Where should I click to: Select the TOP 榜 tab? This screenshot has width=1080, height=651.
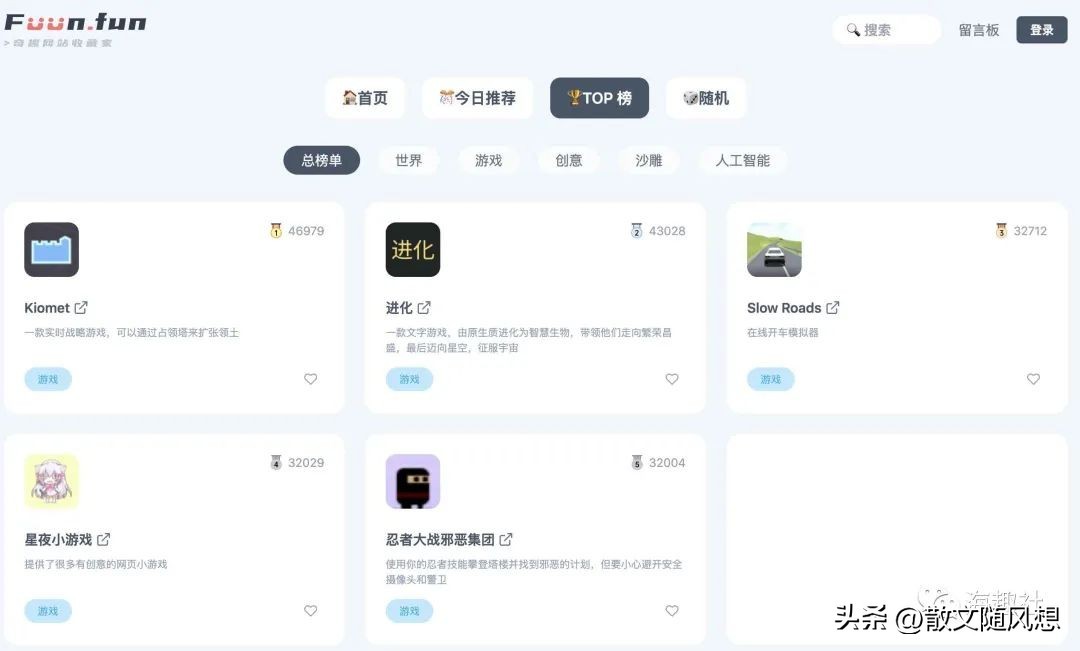[599, 98]
